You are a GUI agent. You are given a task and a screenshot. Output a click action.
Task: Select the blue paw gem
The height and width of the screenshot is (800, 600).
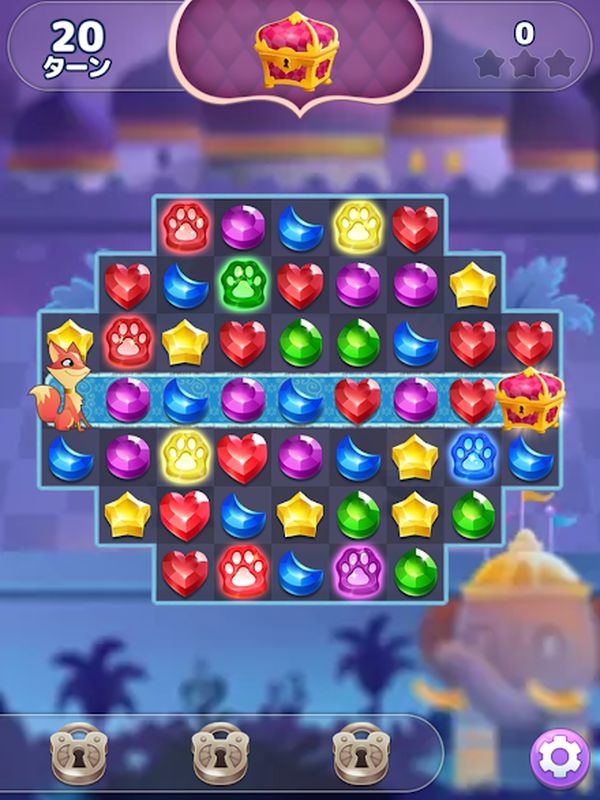click(x=472, y=457)
